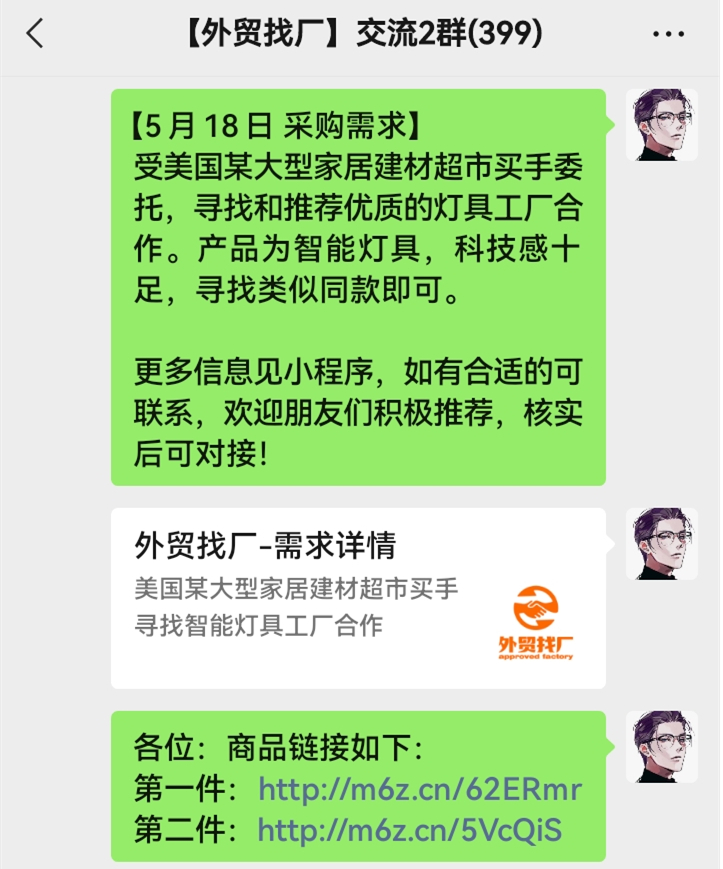Open the first product link ending 62ERmr
Image resolution: width=723 pixels, height=869 pixels.
click(419, 790)
